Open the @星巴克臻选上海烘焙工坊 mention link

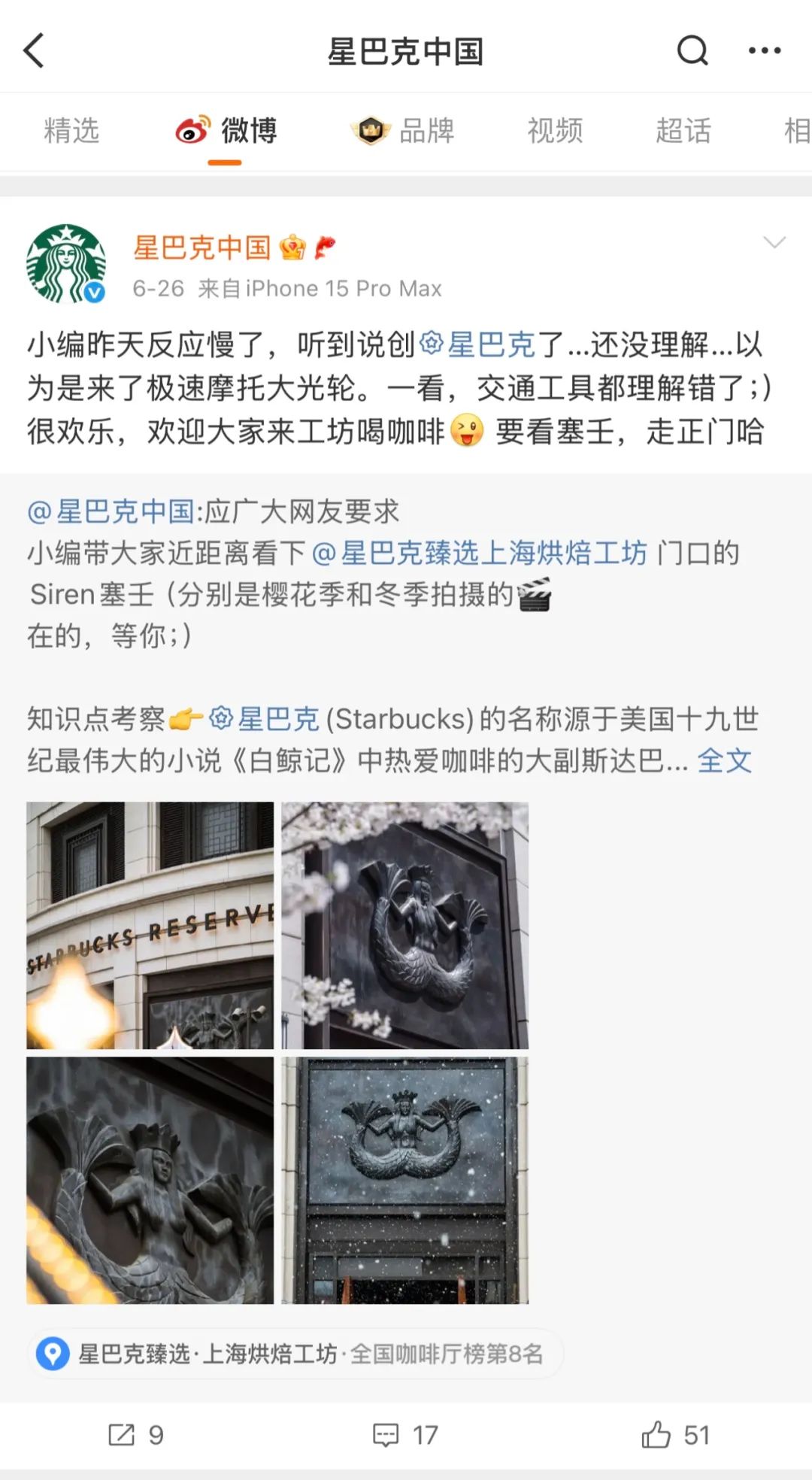click(x=479, y=553)
